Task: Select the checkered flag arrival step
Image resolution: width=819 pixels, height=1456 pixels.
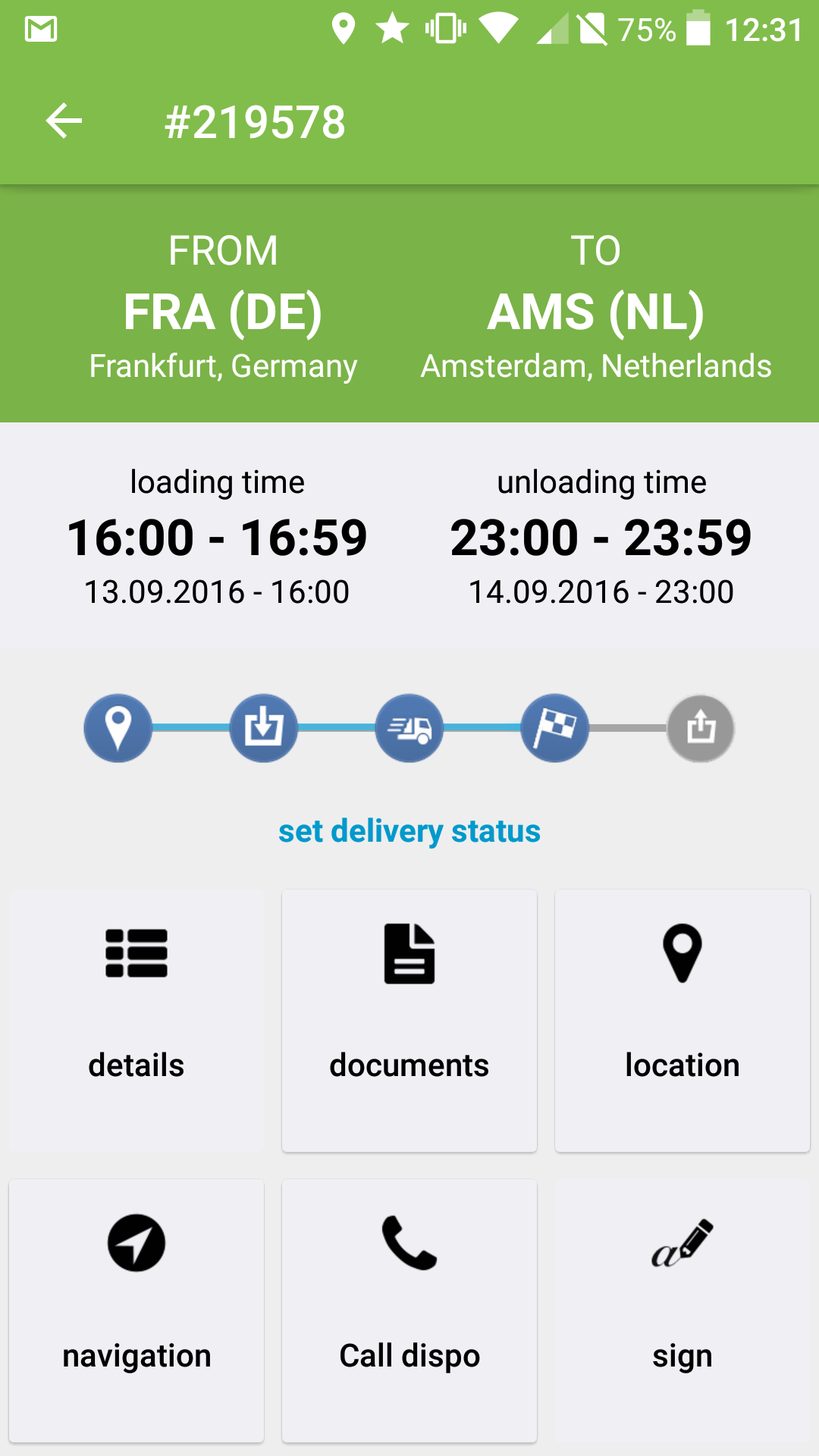Action: pos(555,728)
